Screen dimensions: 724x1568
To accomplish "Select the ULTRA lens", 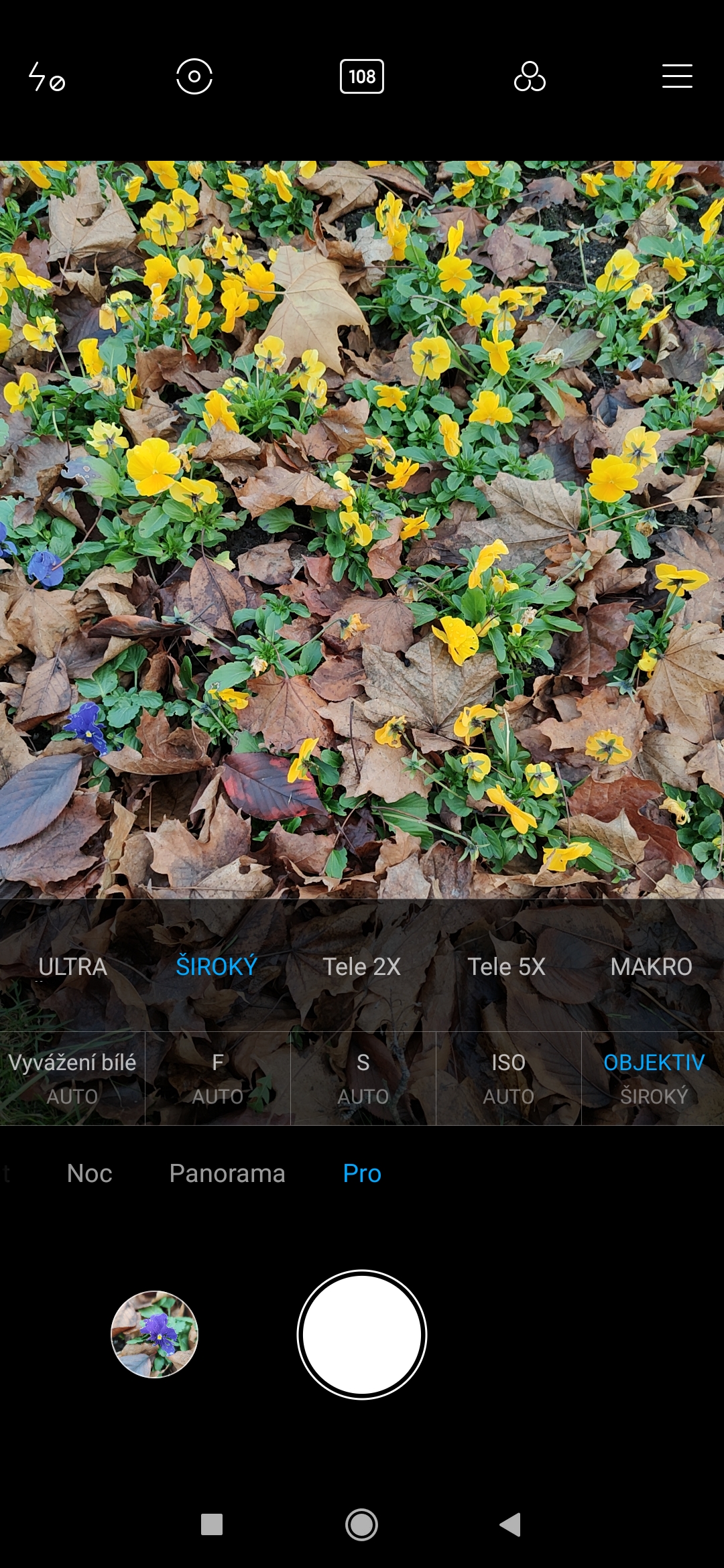I will pyautogui.click(x=72, y=966).
